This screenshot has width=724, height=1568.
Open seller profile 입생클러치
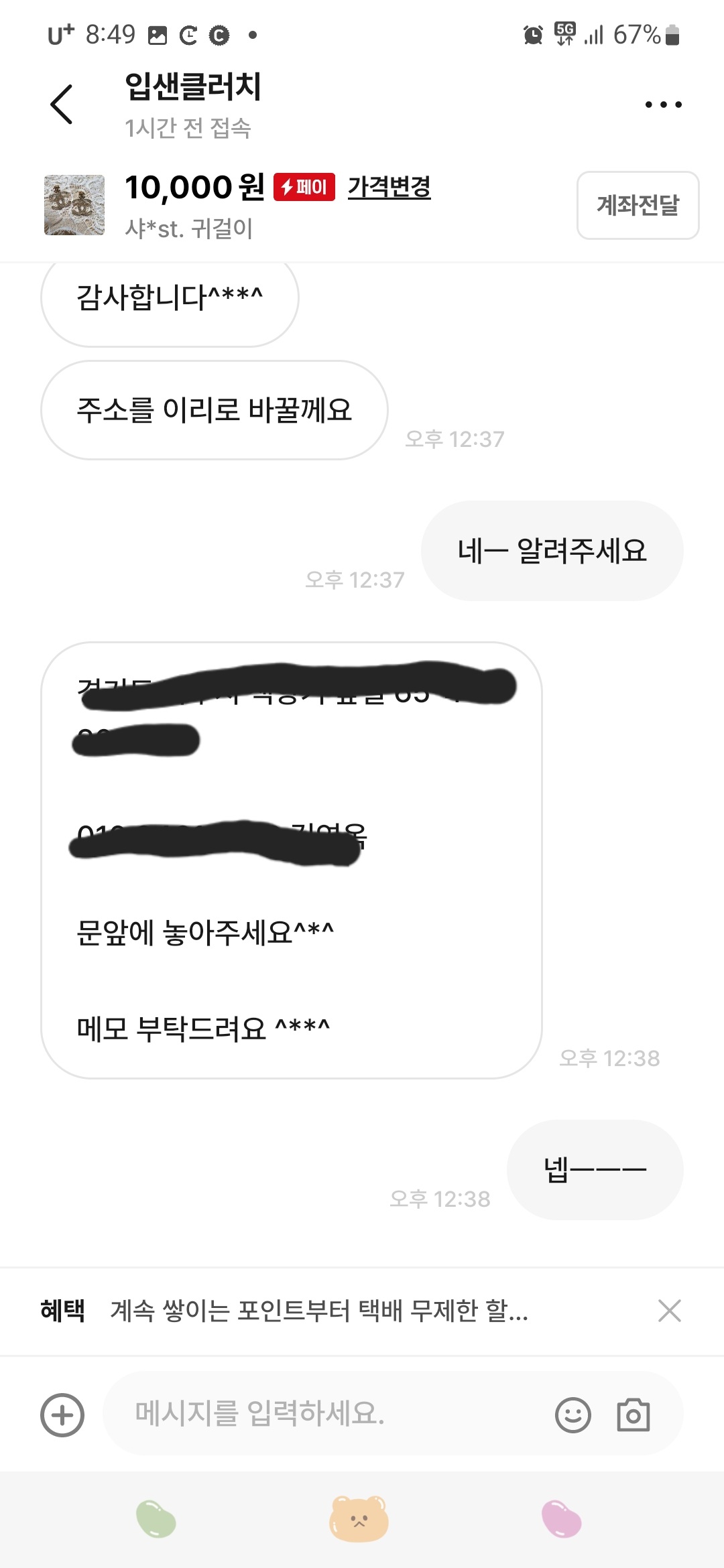193,86
